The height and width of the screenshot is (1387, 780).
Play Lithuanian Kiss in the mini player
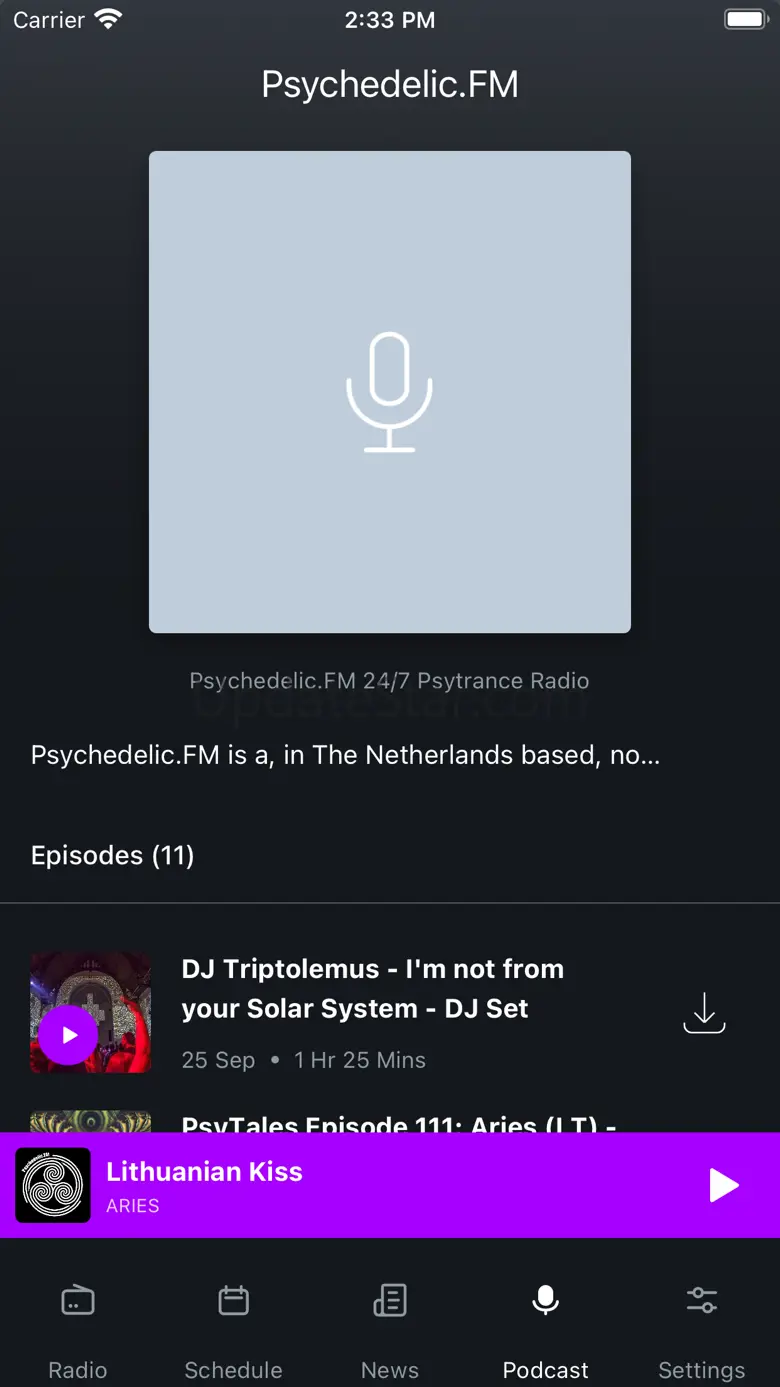pyautogui.click(x=723, y=1185)
